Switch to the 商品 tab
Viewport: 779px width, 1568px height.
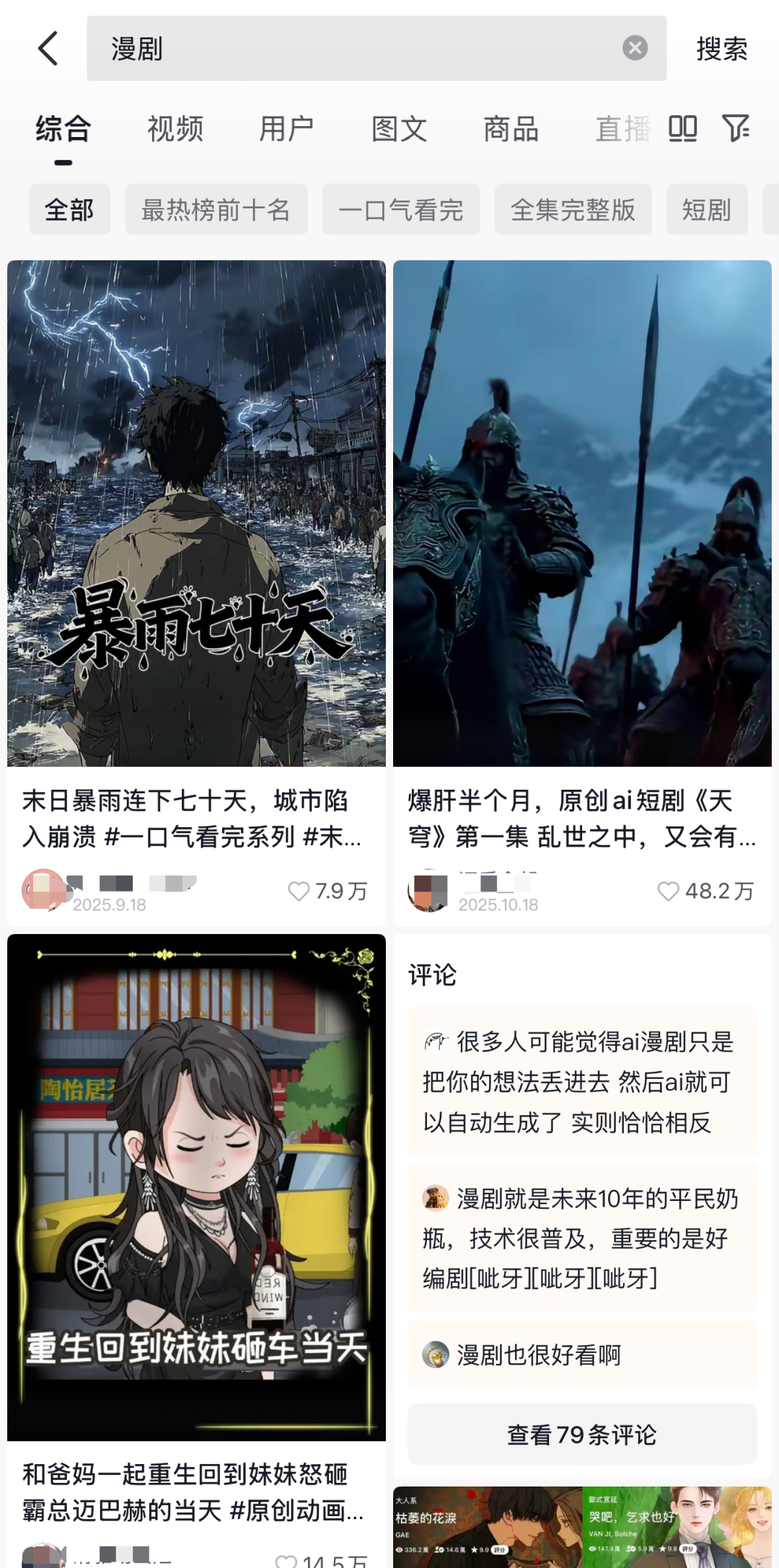pyautogui.click(x=511, y=130)
